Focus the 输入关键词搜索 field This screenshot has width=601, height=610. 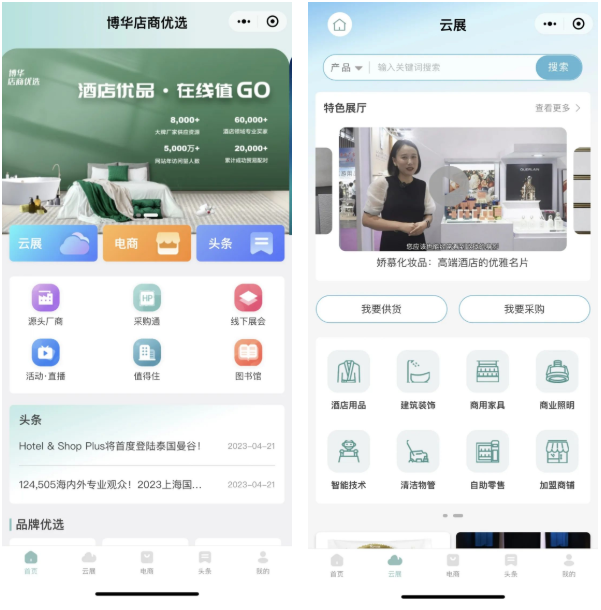[450, 68]
